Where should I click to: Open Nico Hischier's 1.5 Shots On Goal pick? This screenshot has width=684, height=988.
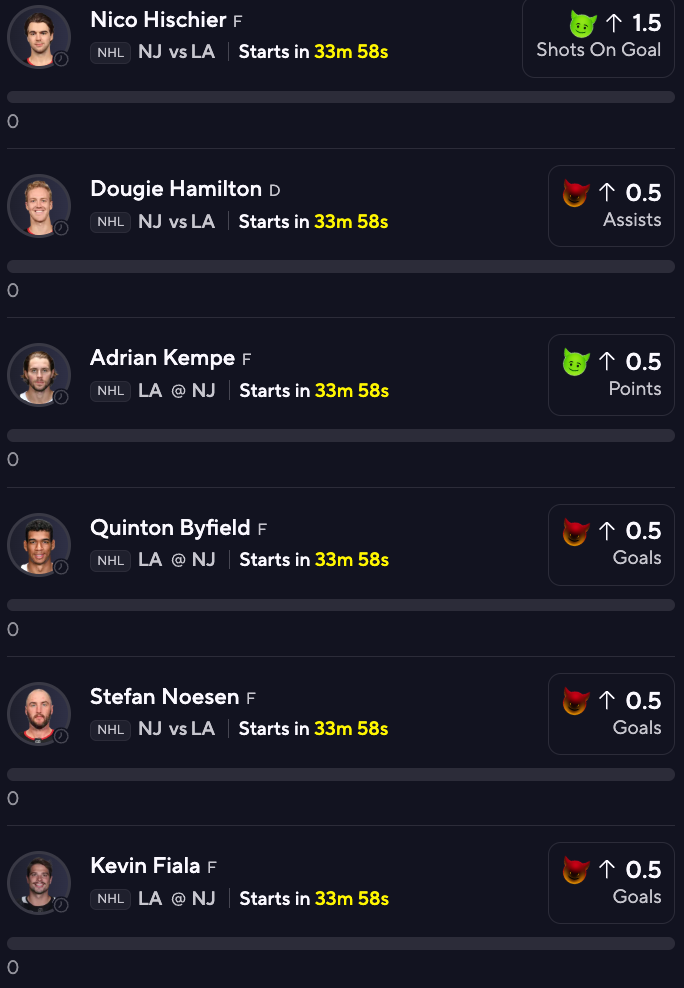click(598, 36)
